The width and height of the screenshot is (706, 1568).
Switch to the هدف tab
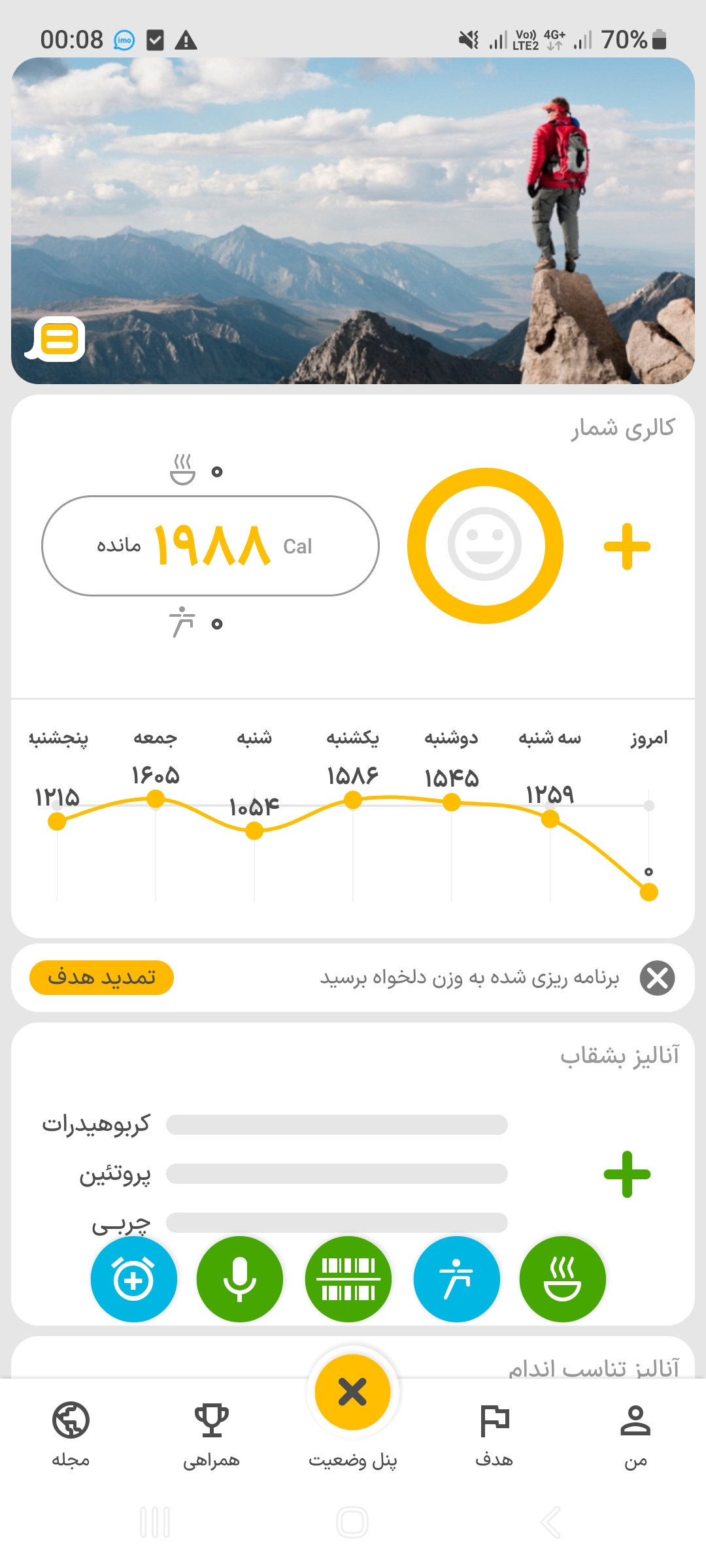[494, 1433]
